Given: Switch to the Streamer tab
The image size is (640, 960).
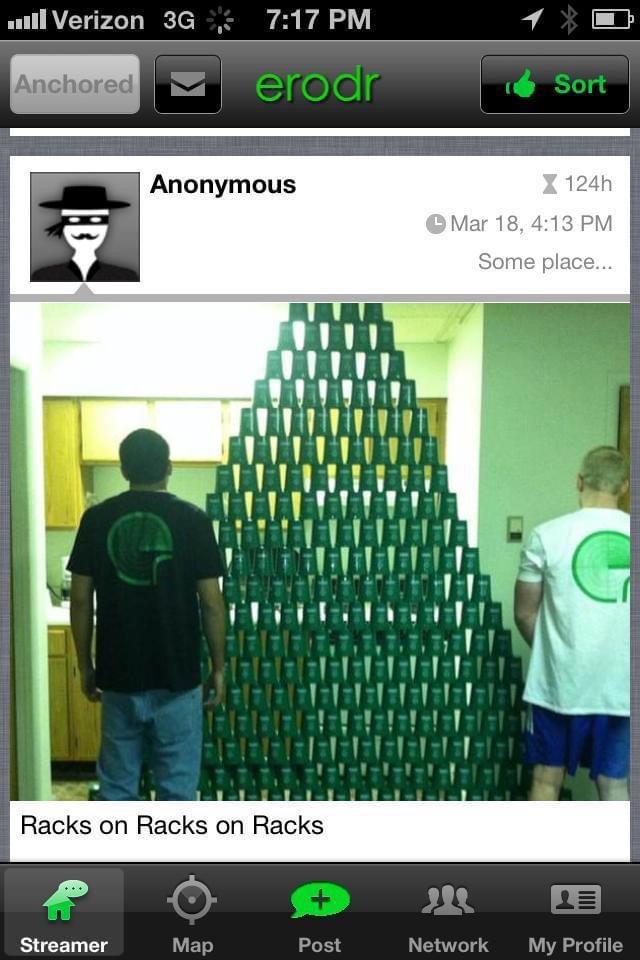Looking at the screenshot, I should point(64,914).
